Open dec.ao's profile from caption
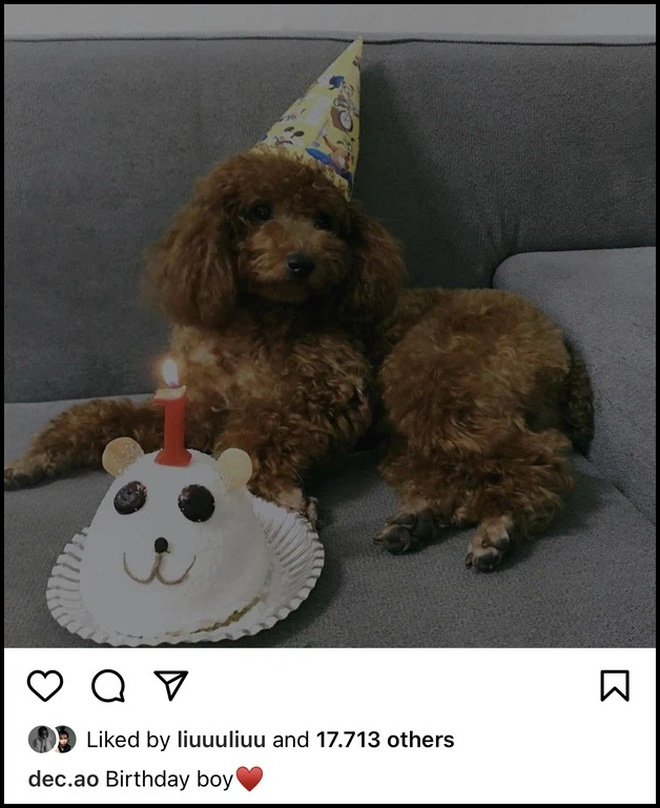This screenshot has width=660, height=808. pyautogui.click(x=63, y=778)
